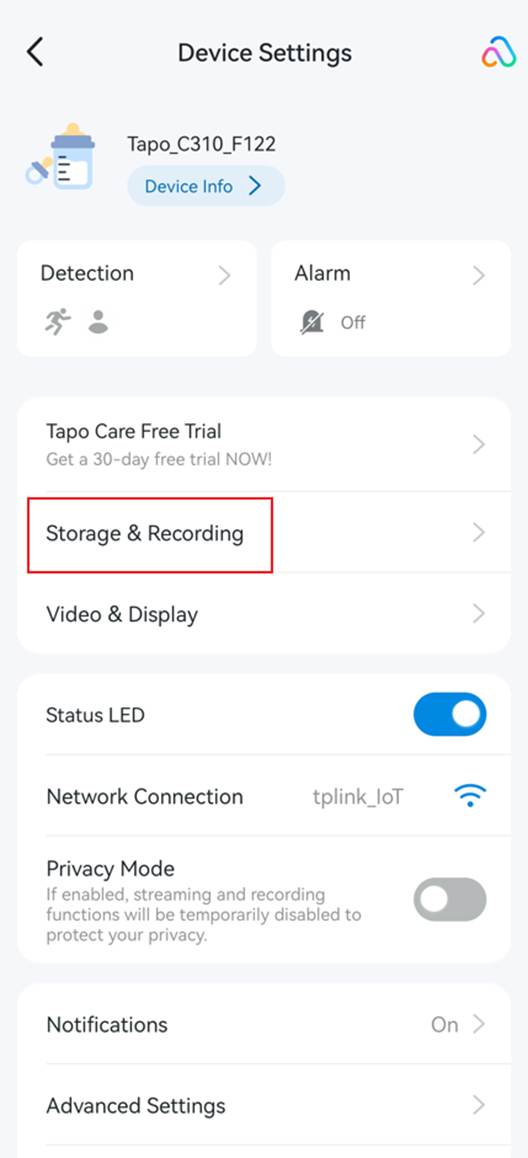Open the colorful assistant icon in header

tap(498, 52)
